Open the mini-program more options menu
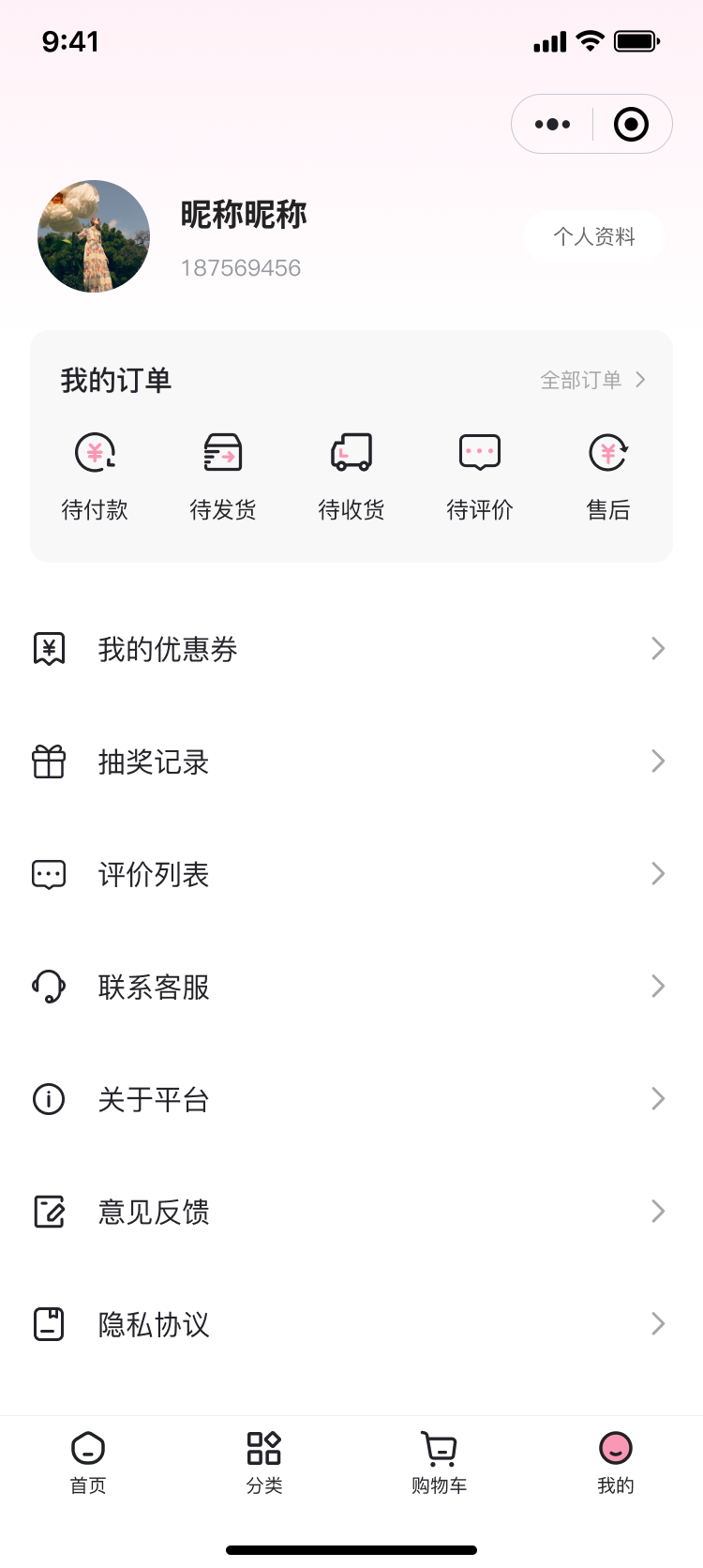703x1568 pixels. click(552, 124)
